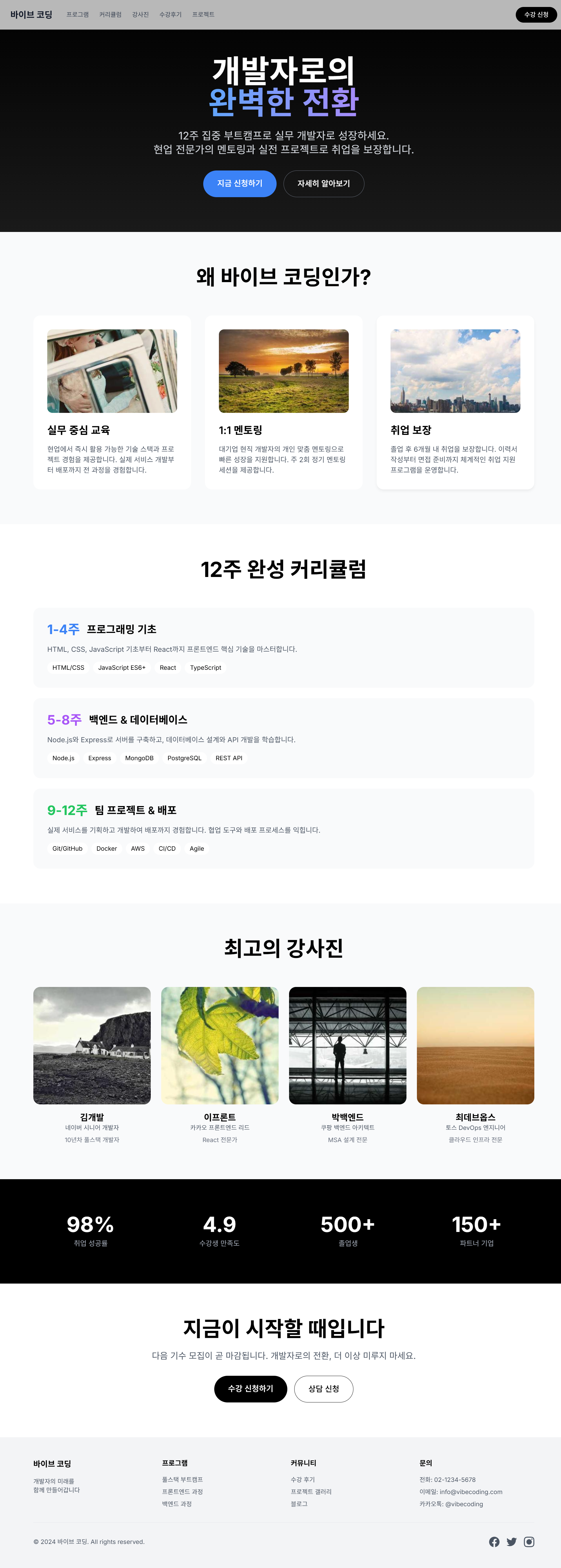Tap the black 수강 신청하기 button
The width and height of the screenshot is (561, 1568).
click(250, 1389)
